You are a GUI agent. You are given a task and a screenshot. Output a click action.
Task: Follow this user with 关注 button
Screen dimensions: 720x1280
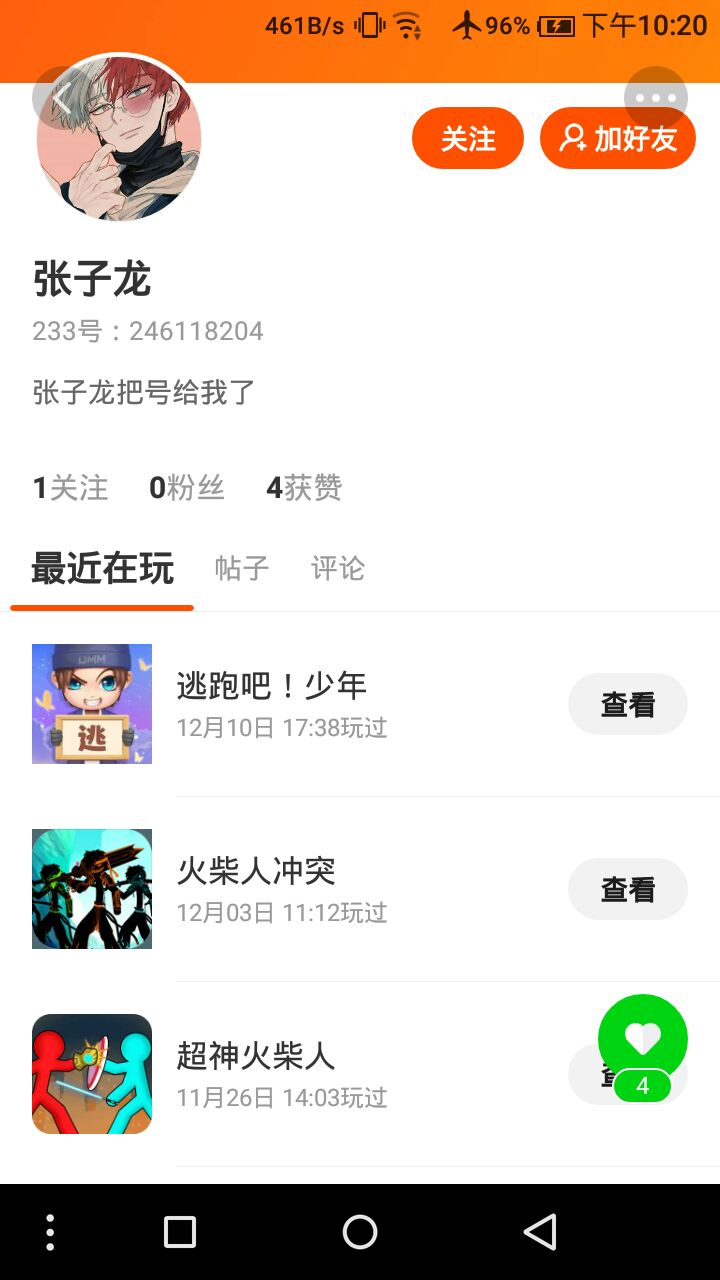[x=468, y=138]
